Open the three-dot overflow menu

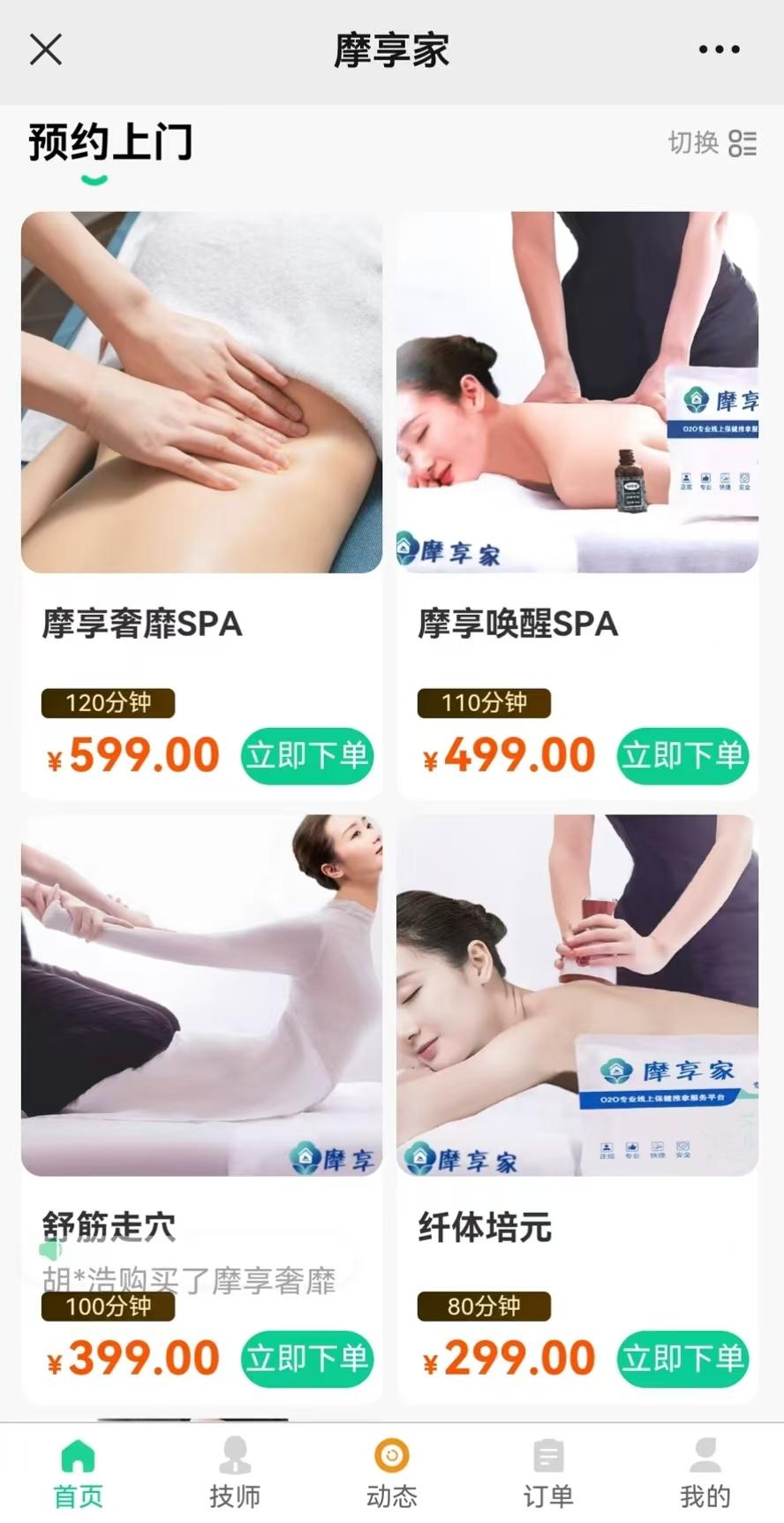pyautogui.click(x=719, y=50)
